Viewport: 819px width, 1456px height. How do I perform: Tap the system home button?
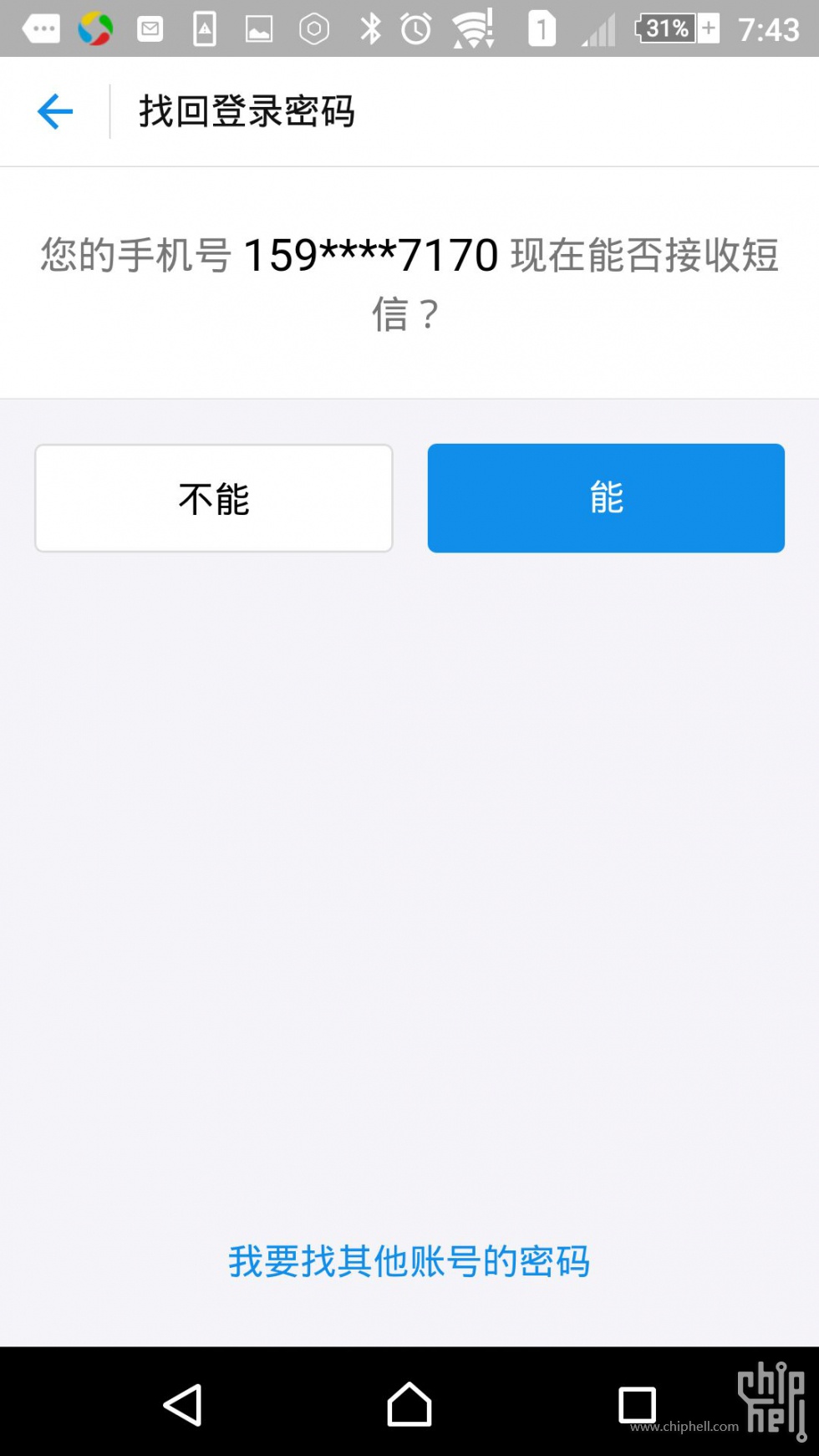click(x=409, y=1404)
